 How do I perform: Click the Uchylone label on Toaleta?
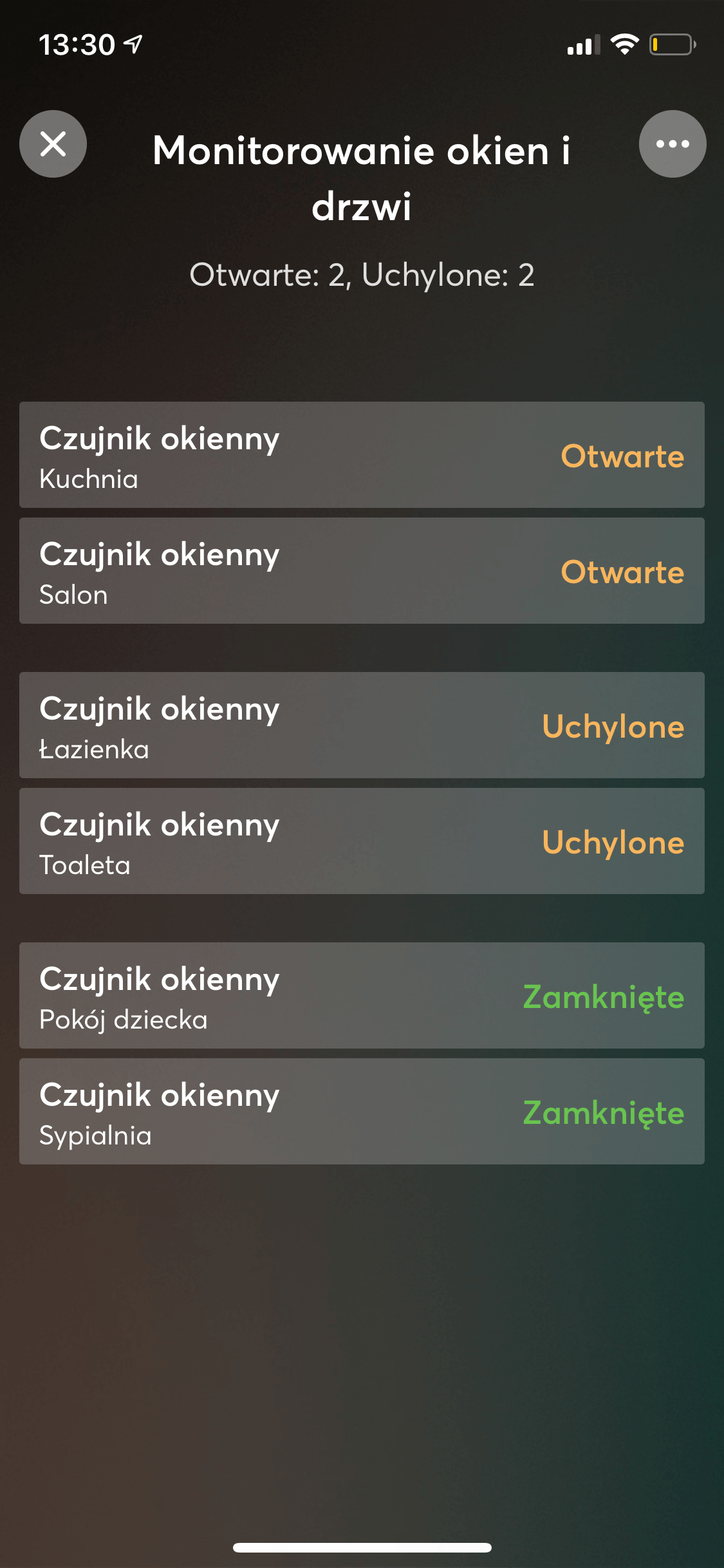pyautogui.click(x=613, y=842)
